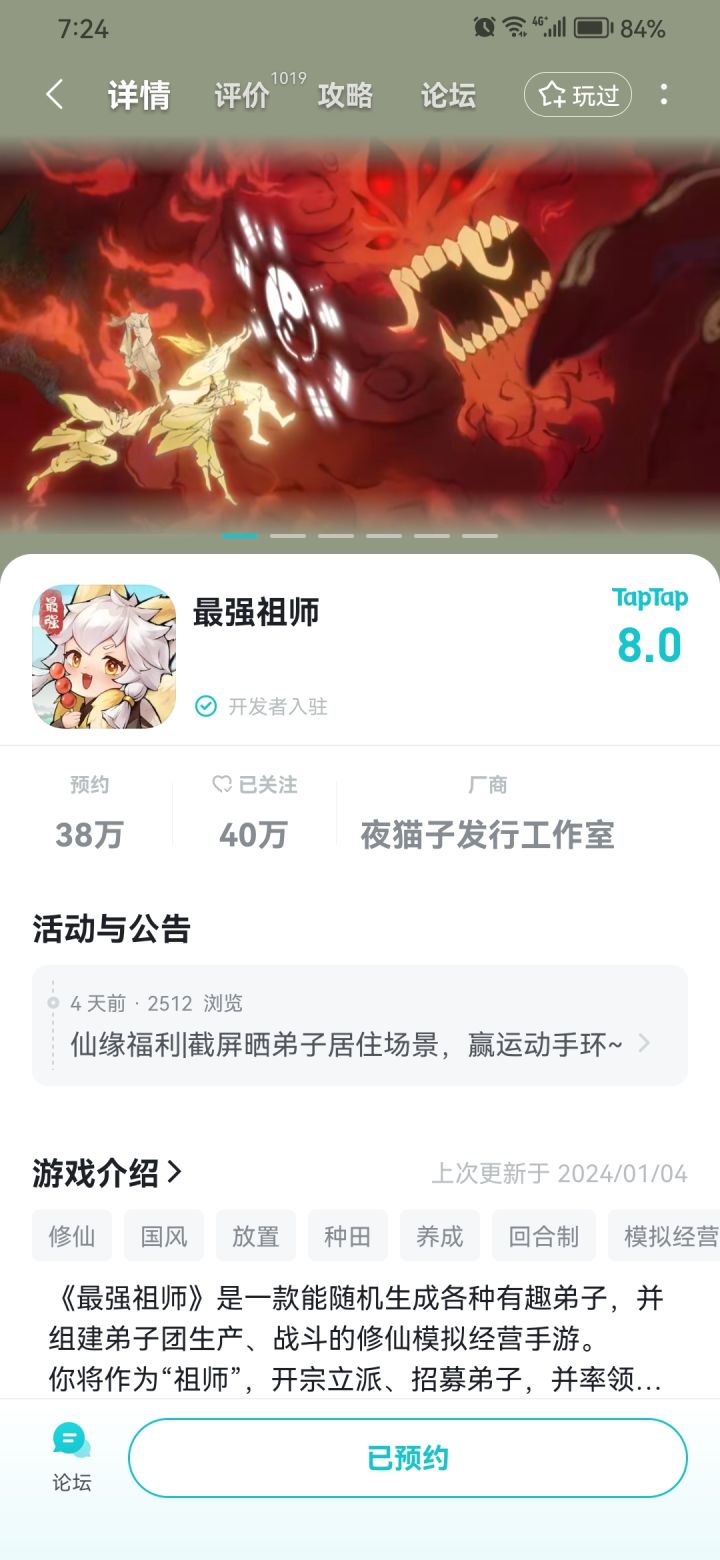720x1560 pixels.
Task: Toggle follow status via 已关注 counter
Action: click(254, 835)
